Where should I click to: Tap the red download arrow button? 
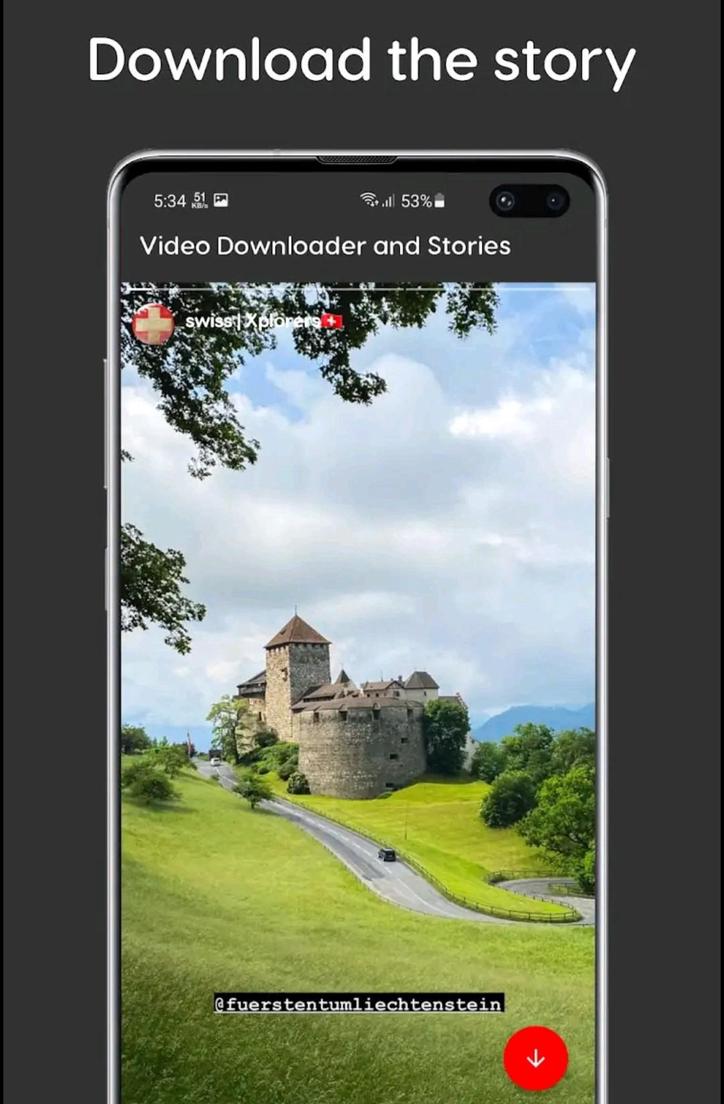coord(536,1057)
